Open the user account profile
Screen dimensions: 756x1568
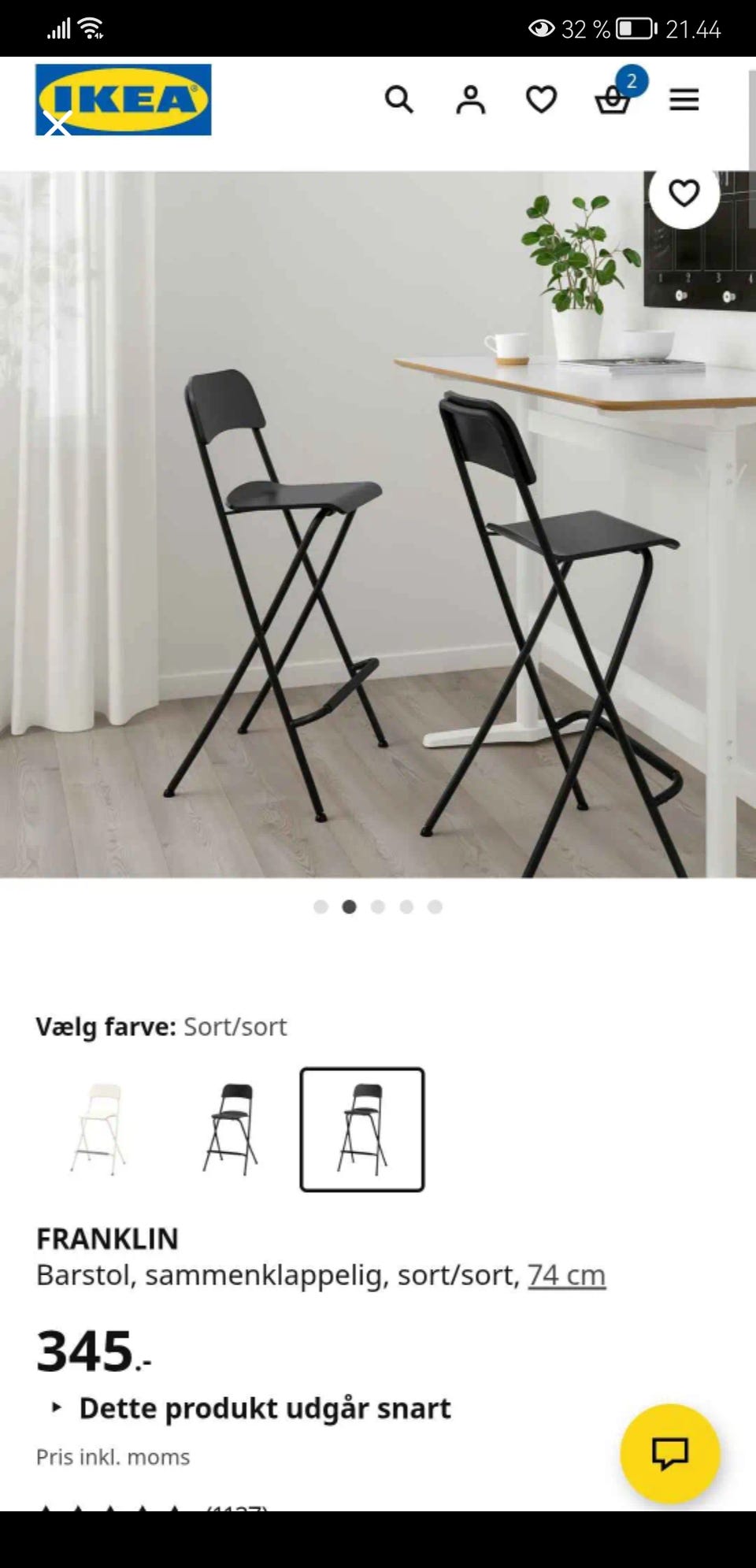point(470,99)
